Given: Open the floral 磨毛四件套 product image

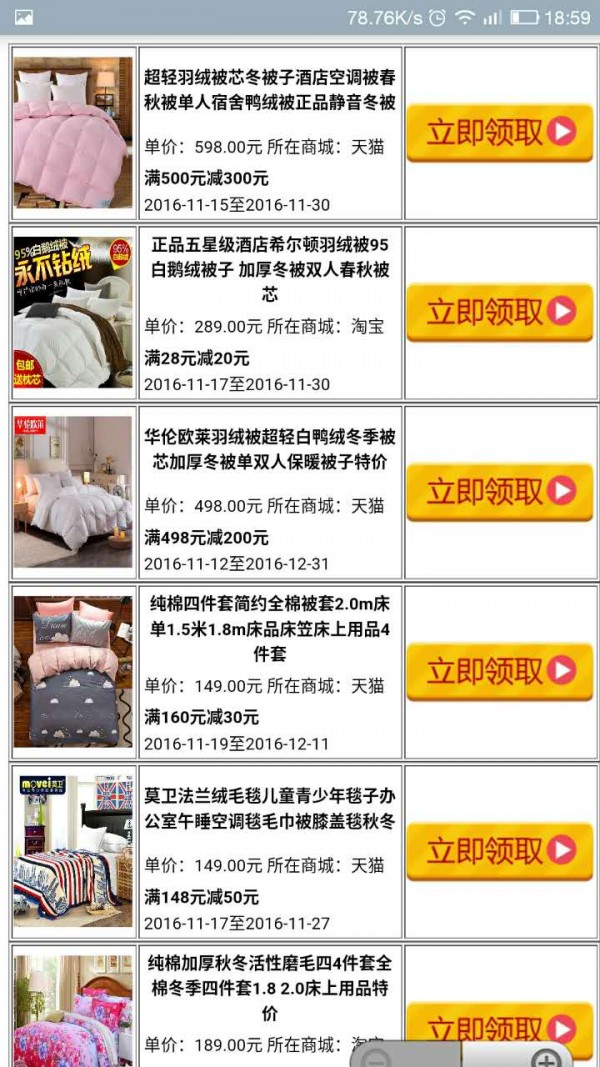Looking at the screenshot, I should coord(73,1012).
